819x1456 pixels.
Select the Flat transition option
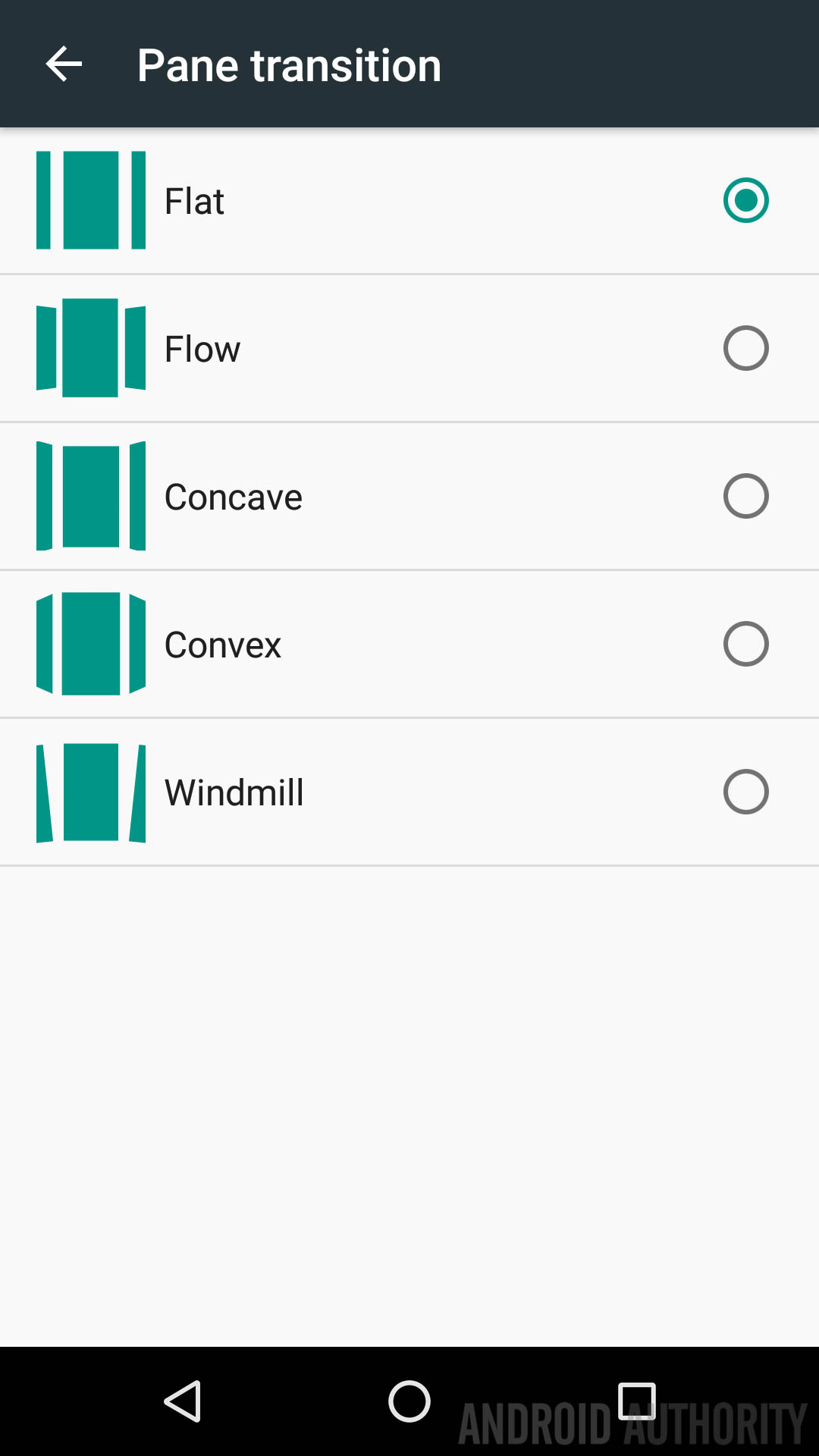pyautogui.click(x=745, y=200)
